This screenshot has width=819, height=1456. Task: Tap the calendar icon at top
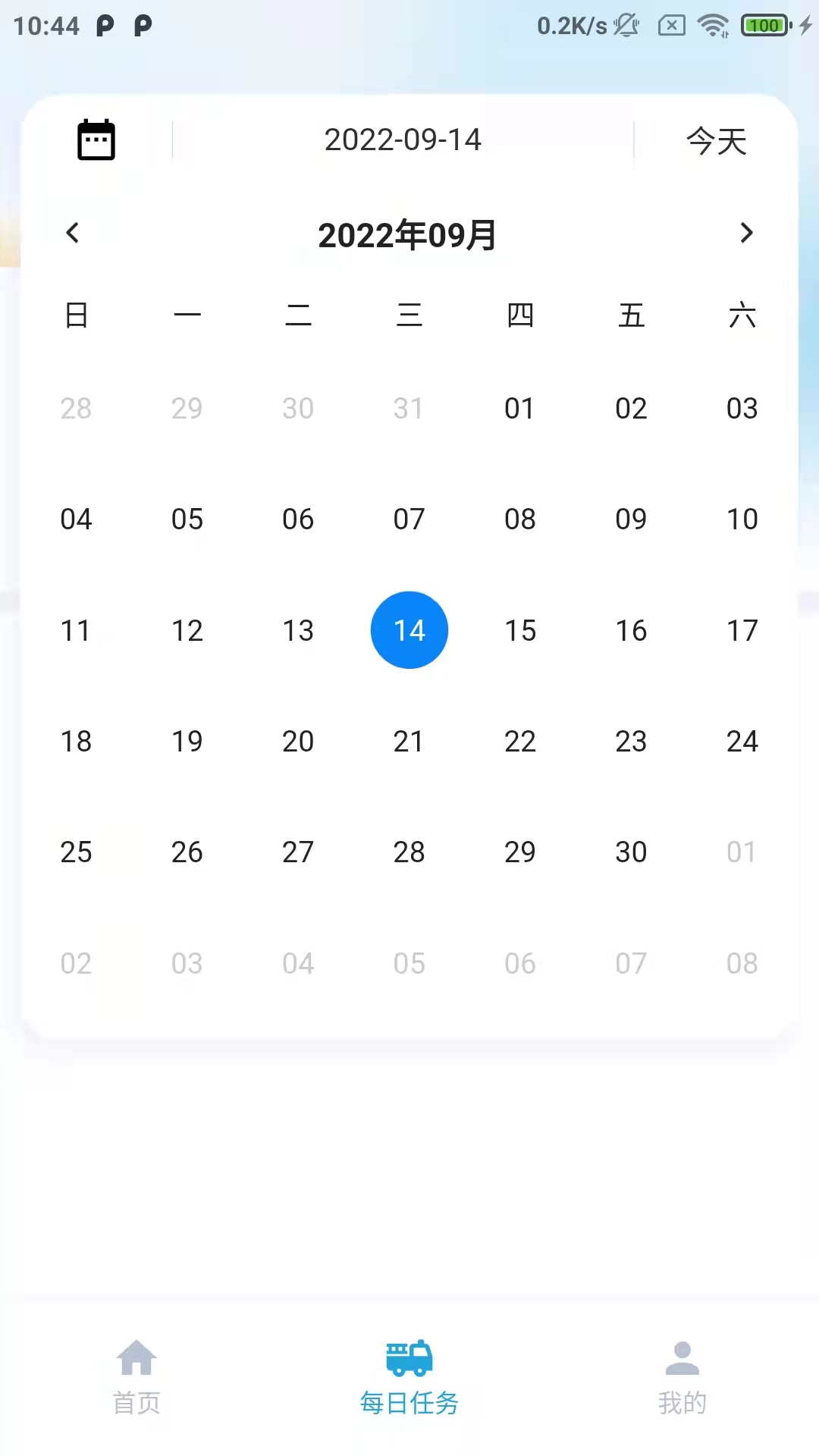(96, 140)
